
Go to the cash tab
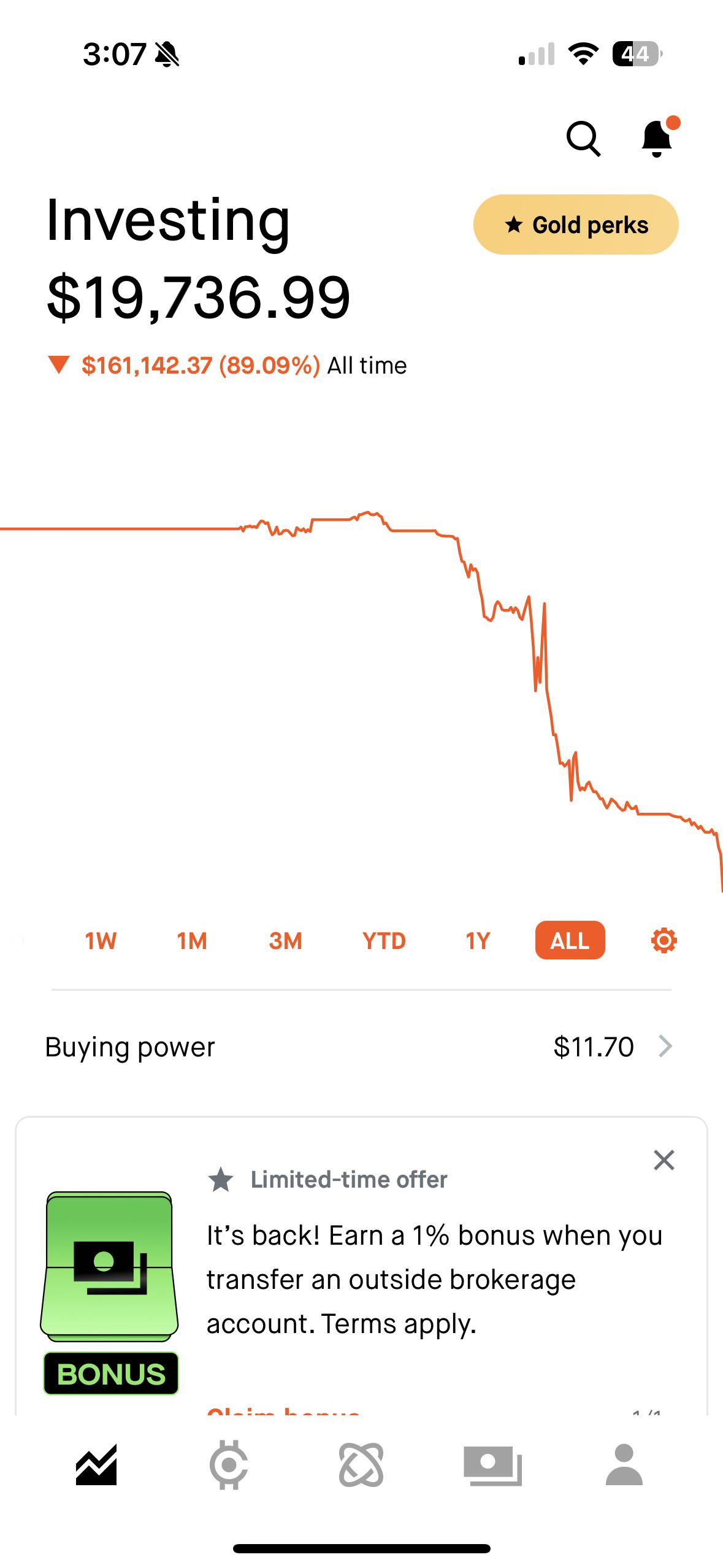click(492, 1465)
